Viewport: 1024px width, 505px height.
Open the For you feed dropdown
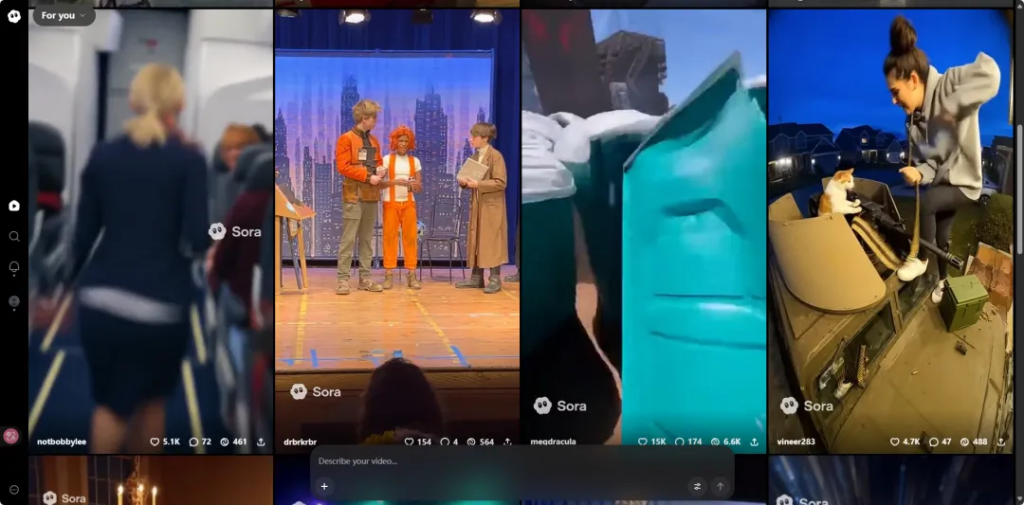click(x=65, y=15)
